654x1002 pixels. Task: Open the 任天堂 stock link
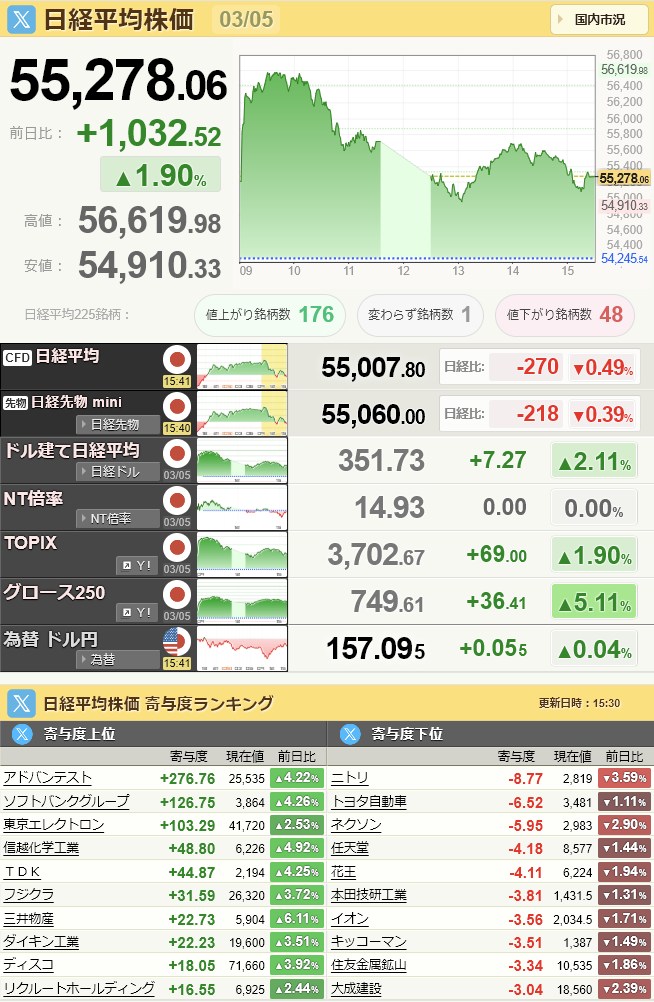pos(350,848)
